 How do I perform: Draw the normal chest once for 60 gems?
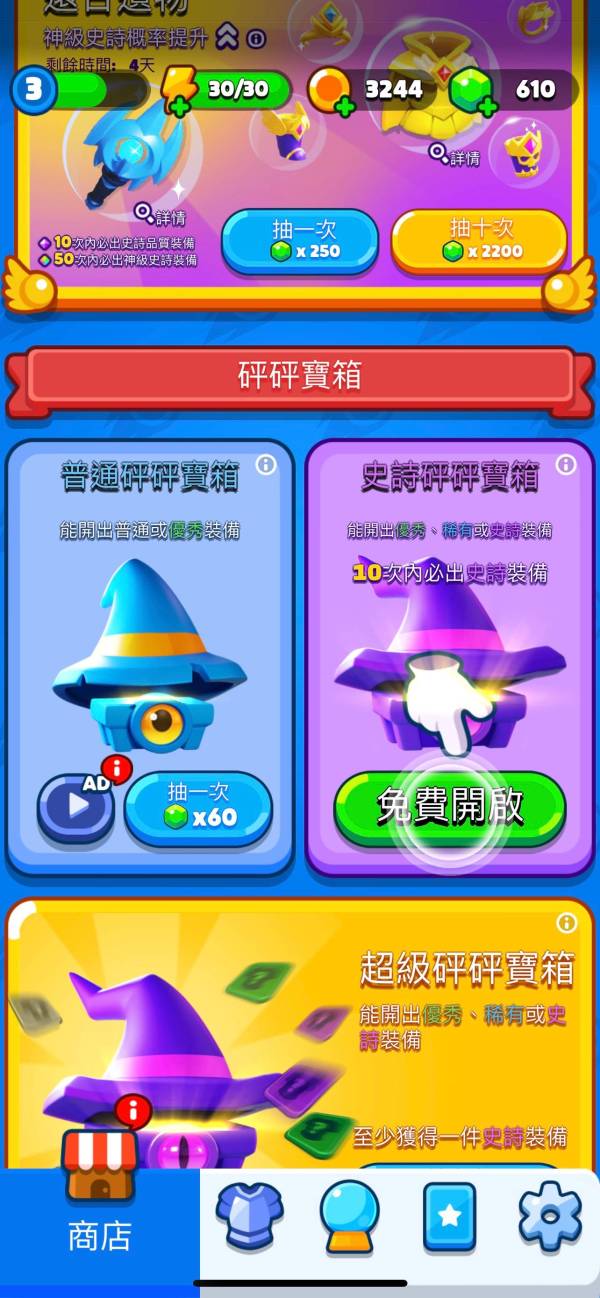click(198, 806)
